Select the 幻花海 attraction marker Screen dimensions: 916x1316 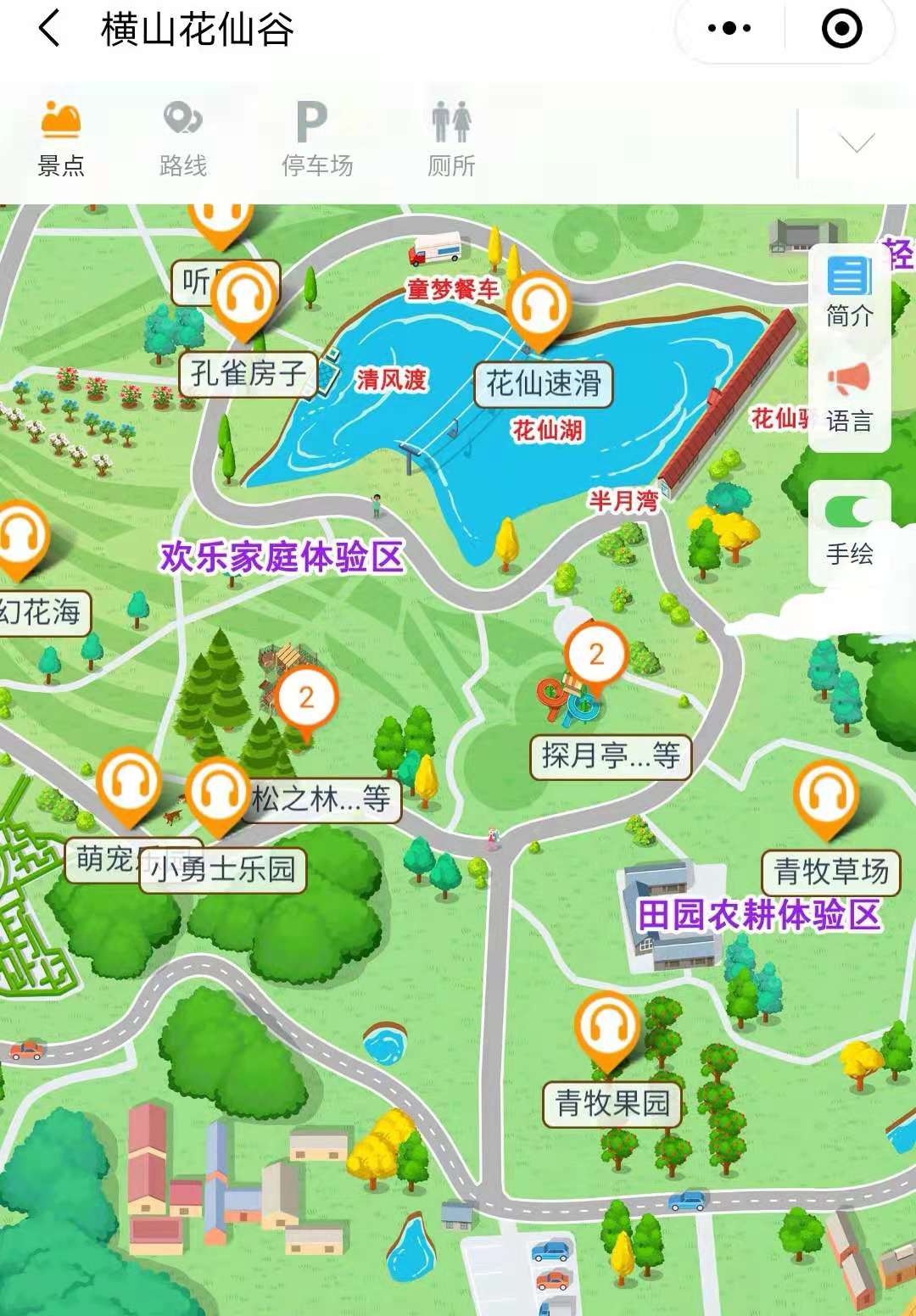[21, 539]
